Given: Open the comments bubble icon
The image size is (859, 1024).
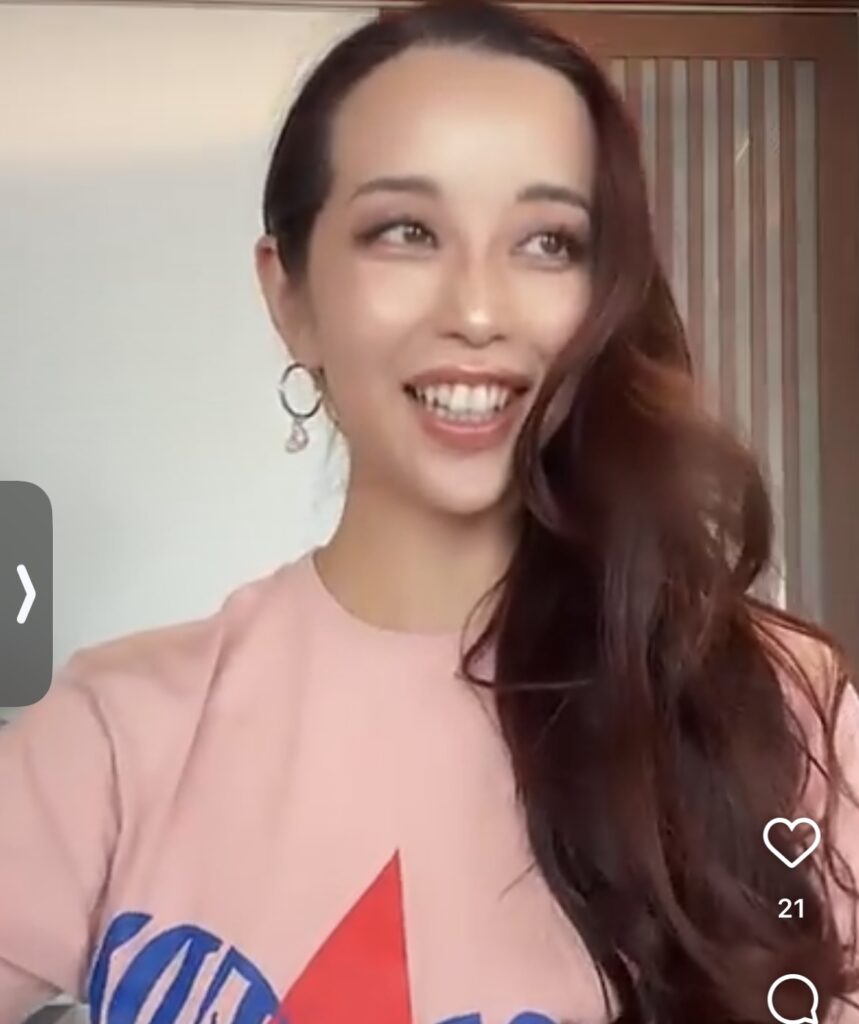Looking at the screenshot, I should 793,998.
